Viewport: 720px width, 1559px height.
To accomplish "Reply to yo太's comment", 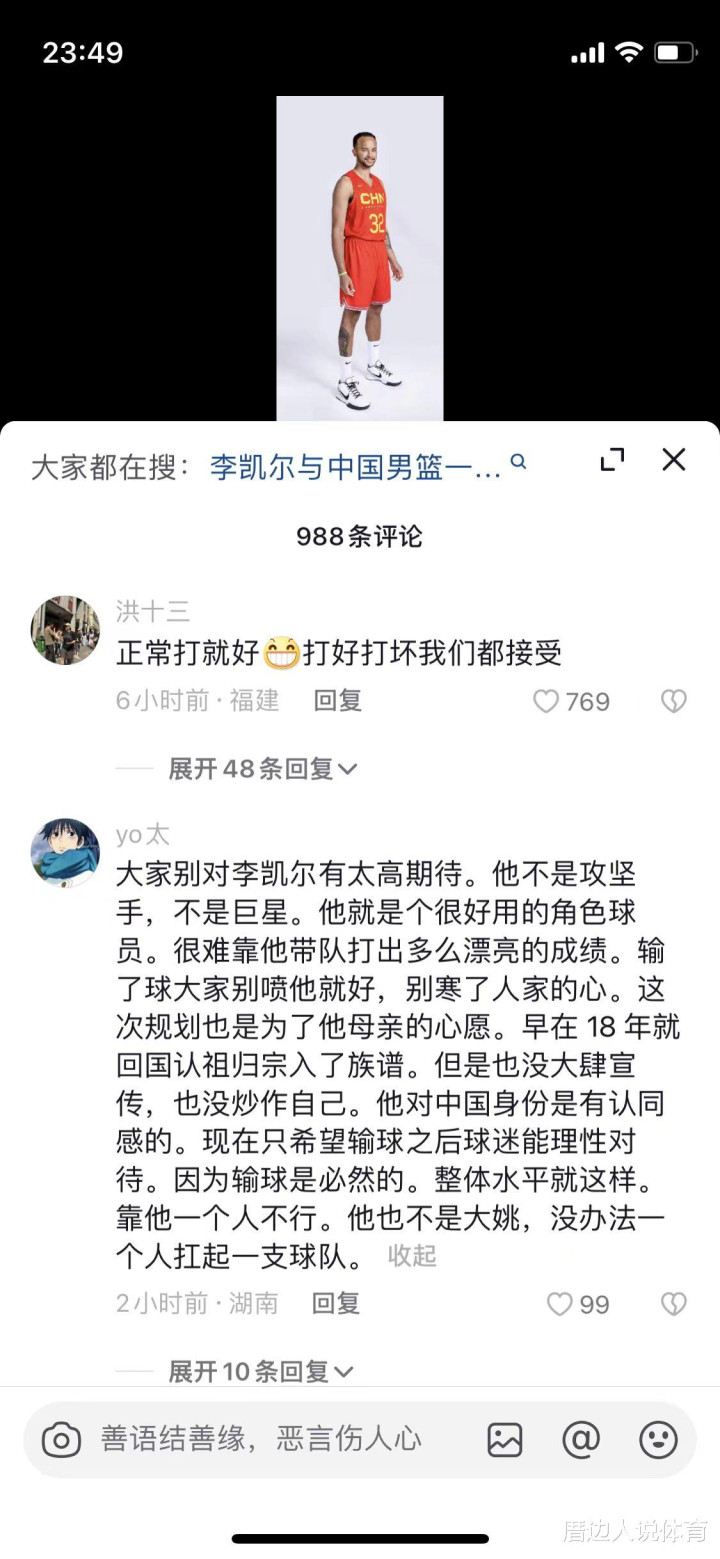I will click(336, 1303).
